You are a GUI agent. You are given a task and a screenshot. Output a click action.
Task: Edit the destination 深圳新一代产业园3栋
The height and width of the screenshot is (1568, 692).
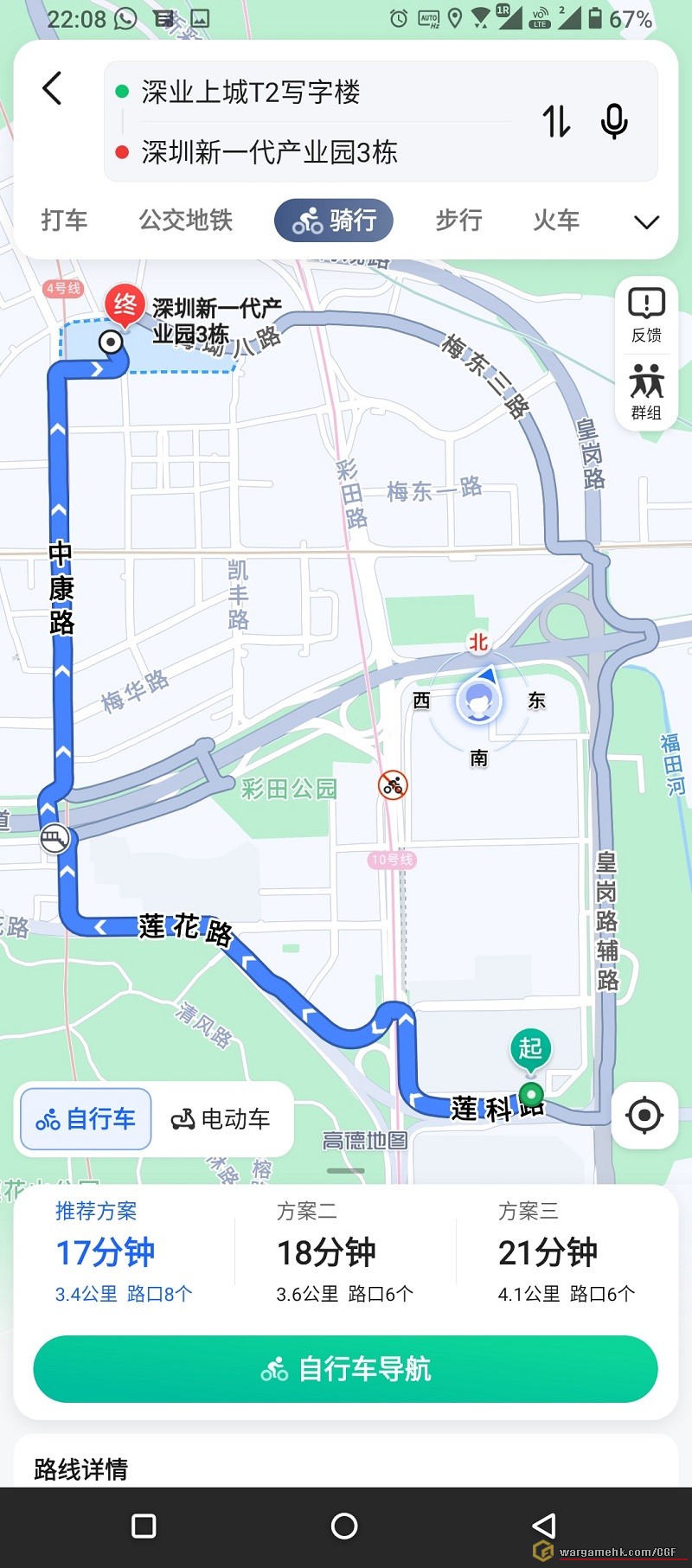(x=269, y=153)
